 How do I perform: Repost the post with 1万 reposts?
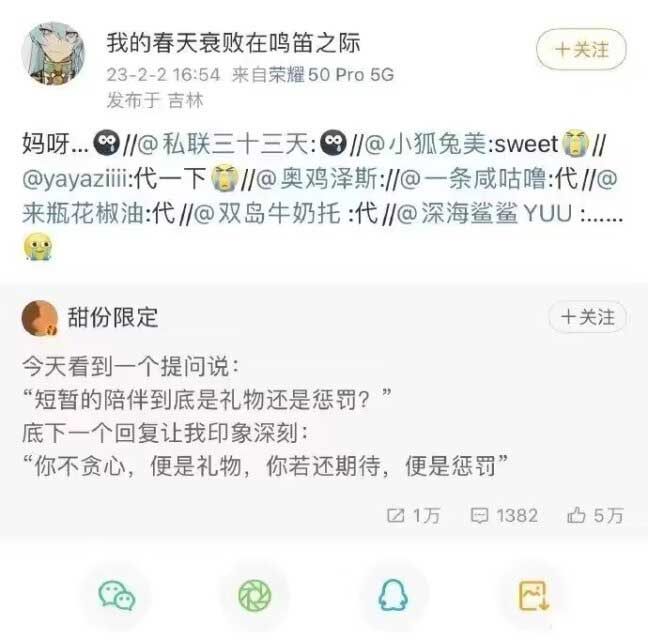[412, 515]
